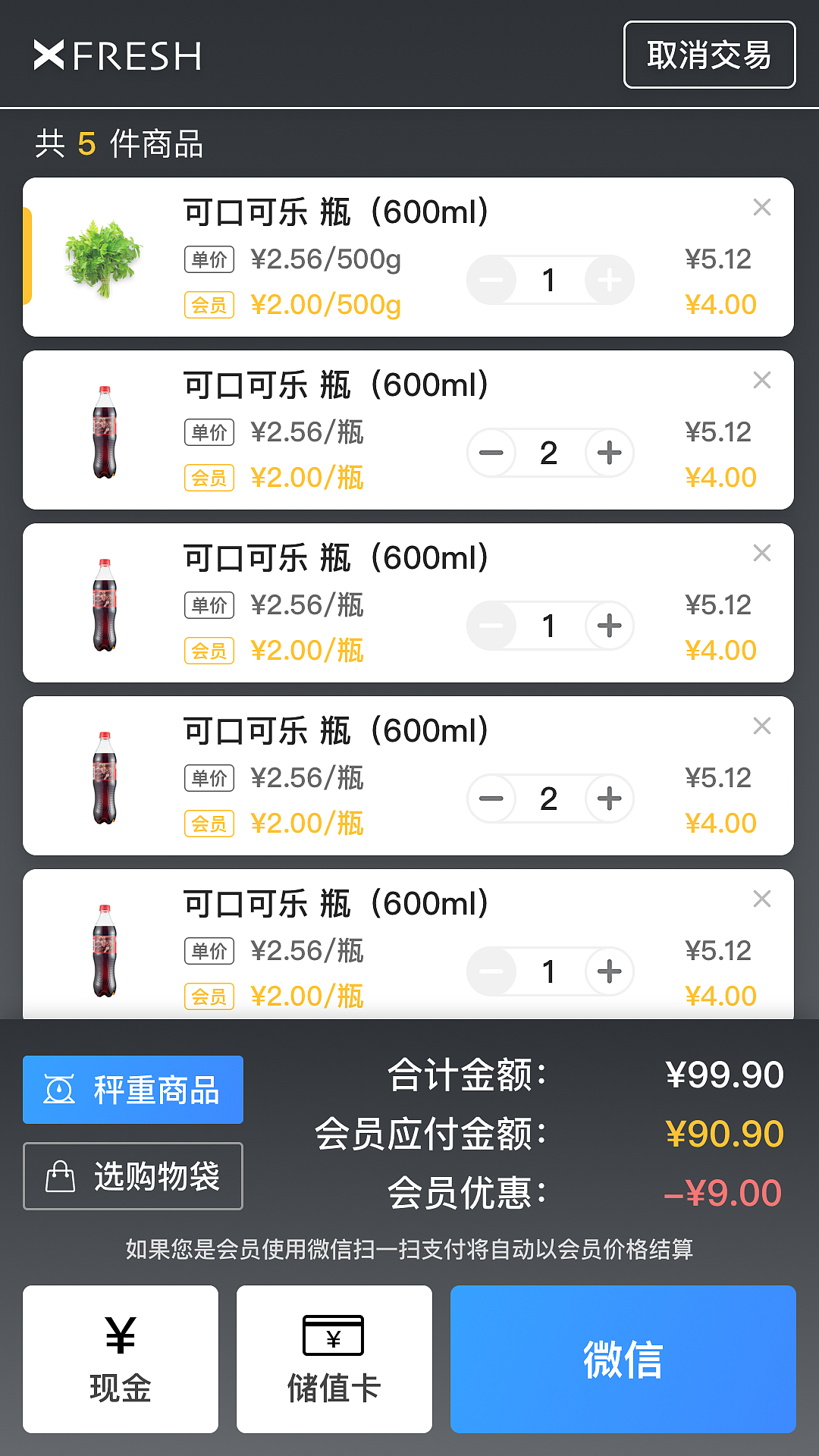Click the vegetable thumbnail on the first item

104,258
